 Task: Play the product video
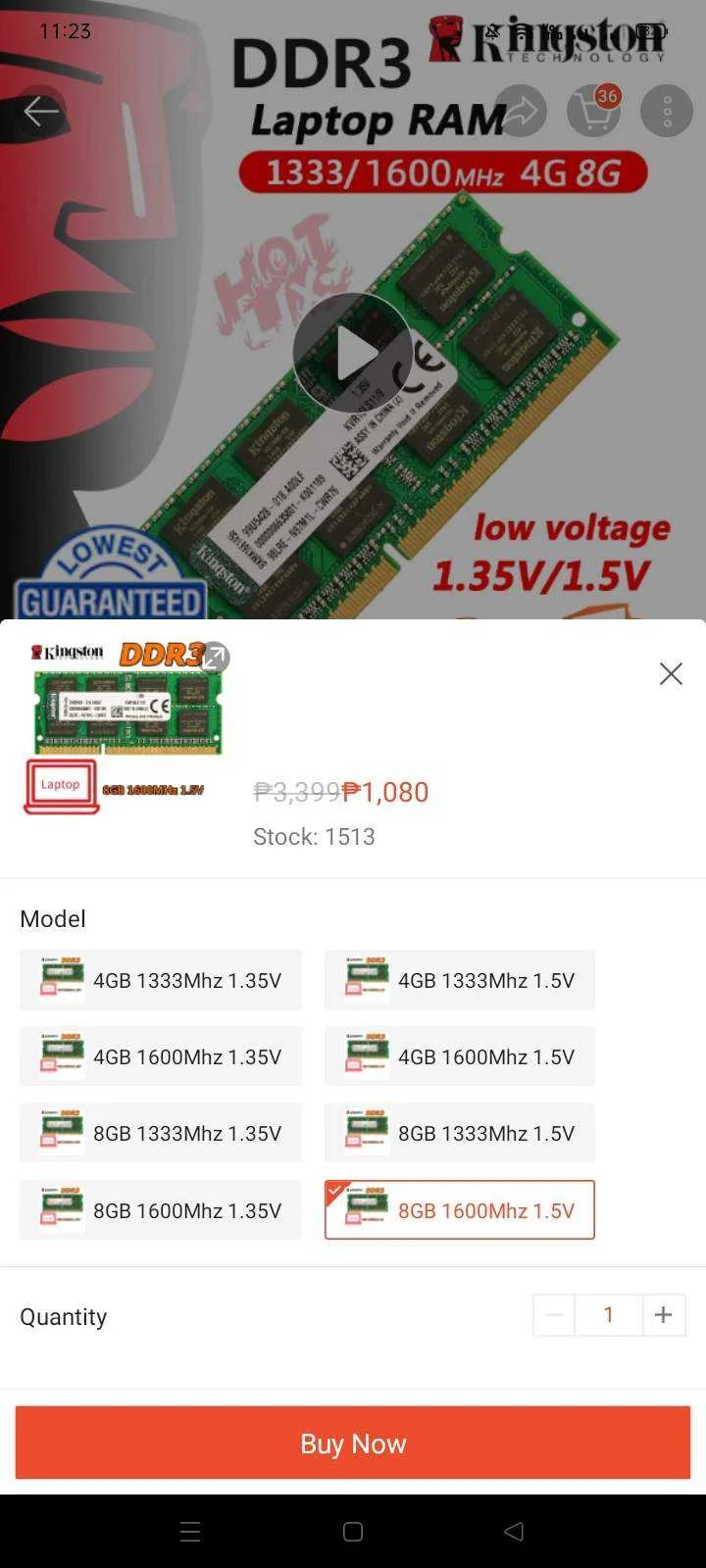(x=353, y=353)
